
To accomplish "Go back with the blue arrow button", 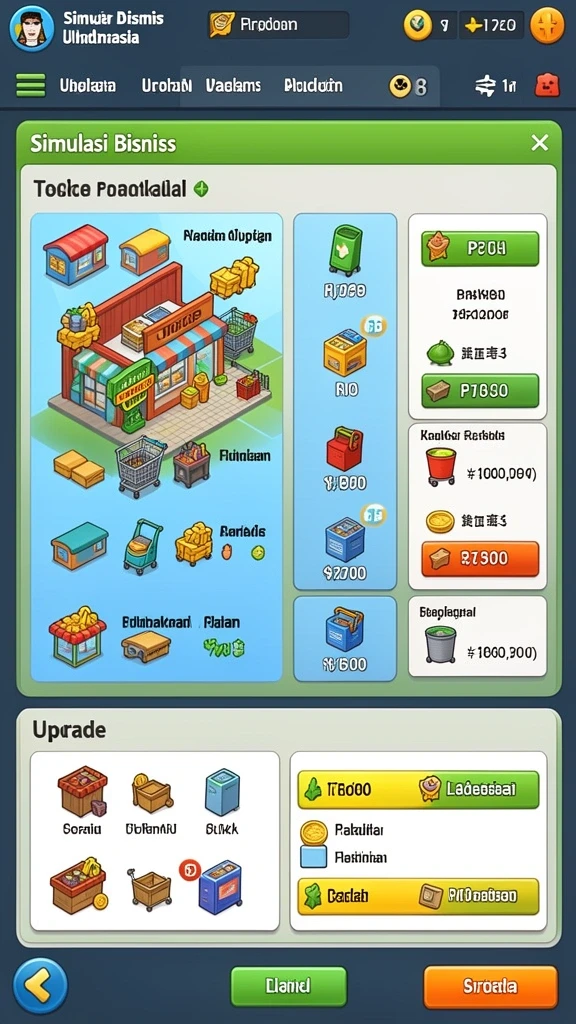I will pyautogui.click(x=40, y=985).
